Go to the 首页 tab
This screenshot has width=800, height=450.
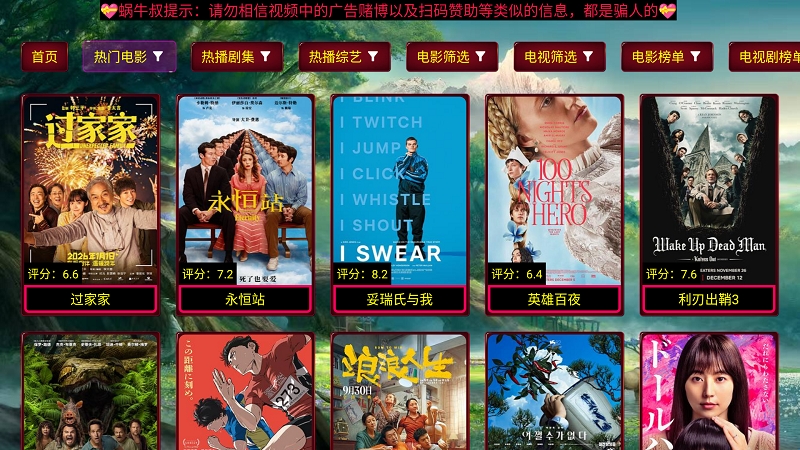45,57
